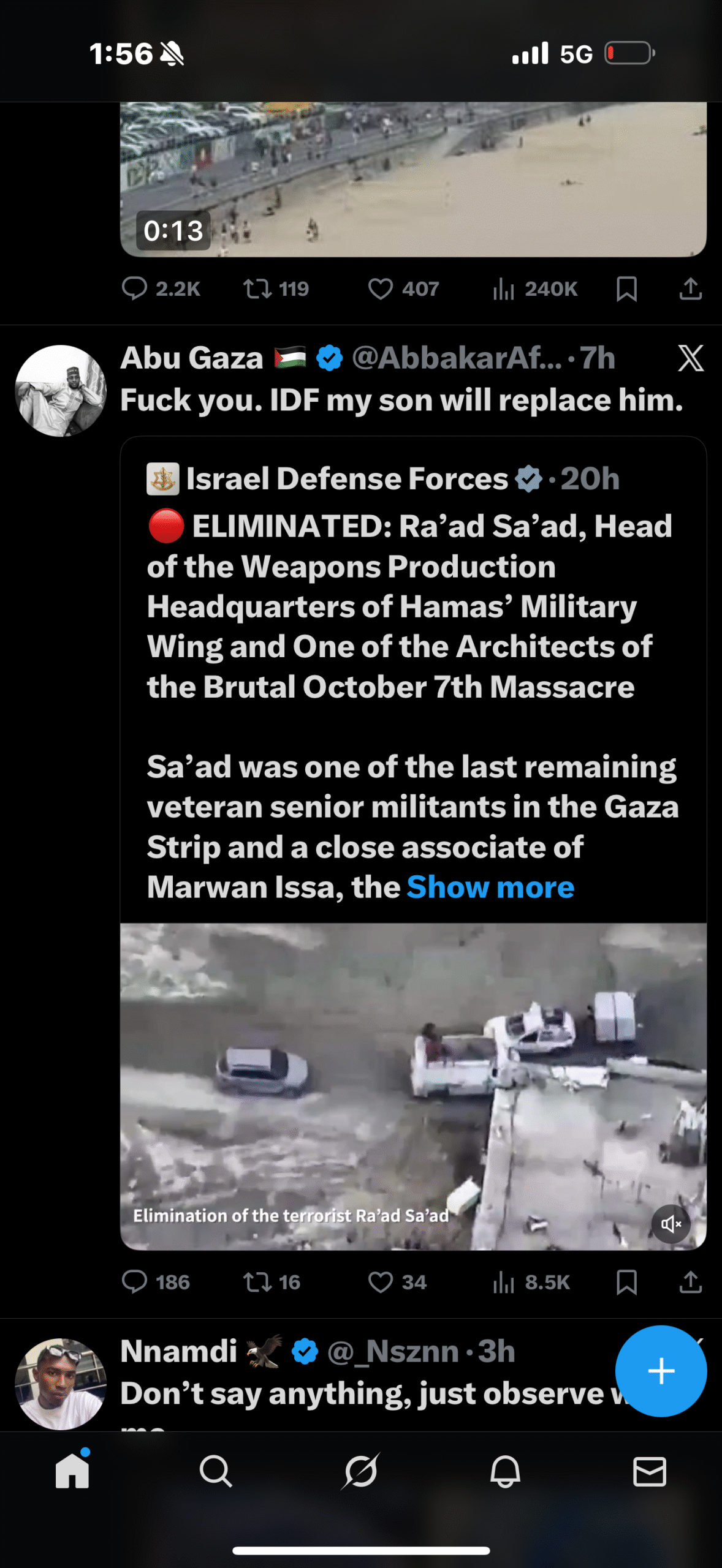Screen dimensions: 722x1568
Task: Go to the Home tab
Action: [x=72, y=1471]
